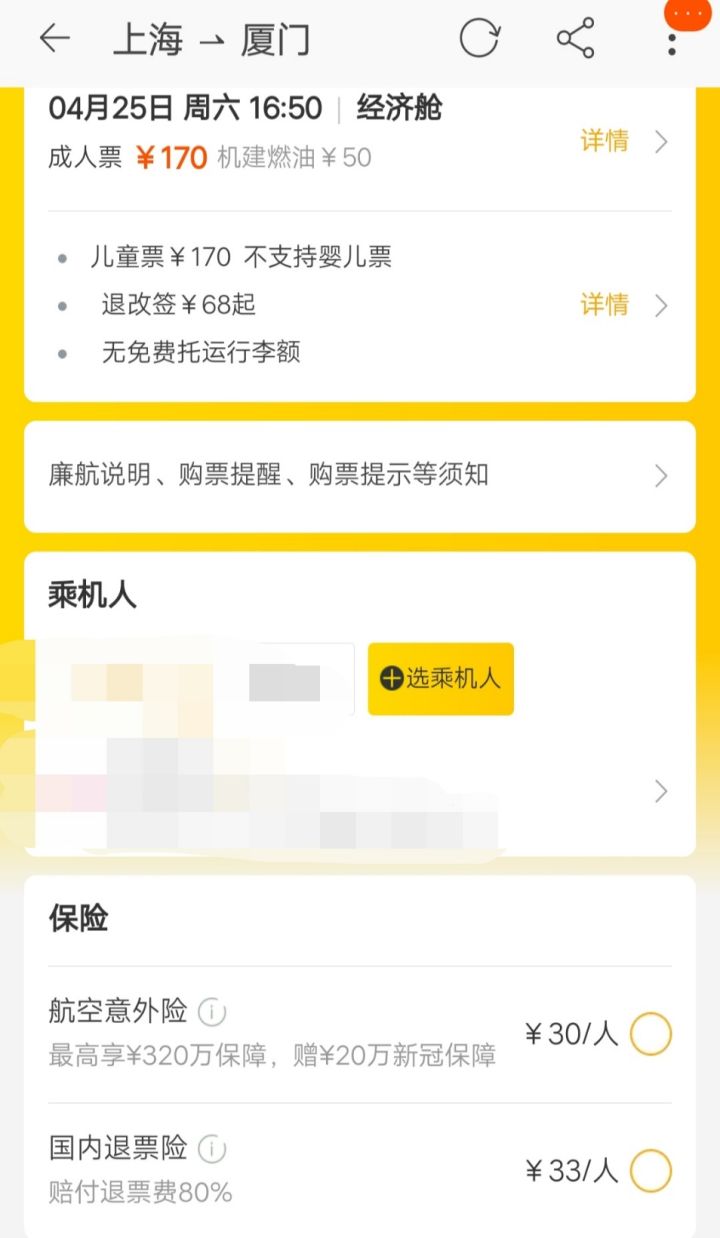The image size is (720, 1238).
Task: Select the ¥33/人 domestic refund insurance
Action: [651, 1169]
